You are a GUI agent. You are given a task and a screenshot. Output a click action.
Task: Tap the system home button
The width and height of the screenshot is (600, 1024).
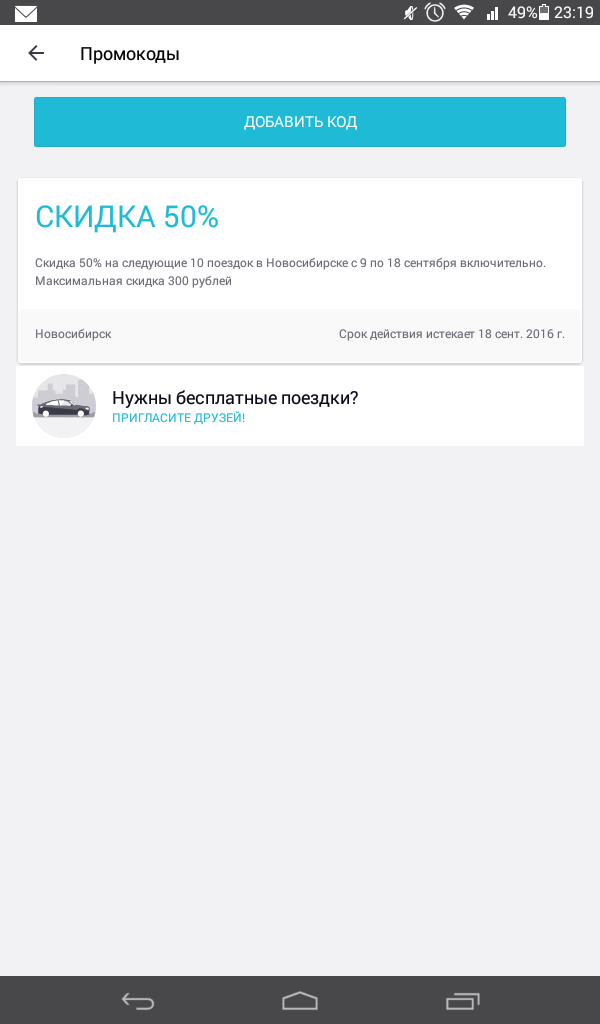point(300,1000)
